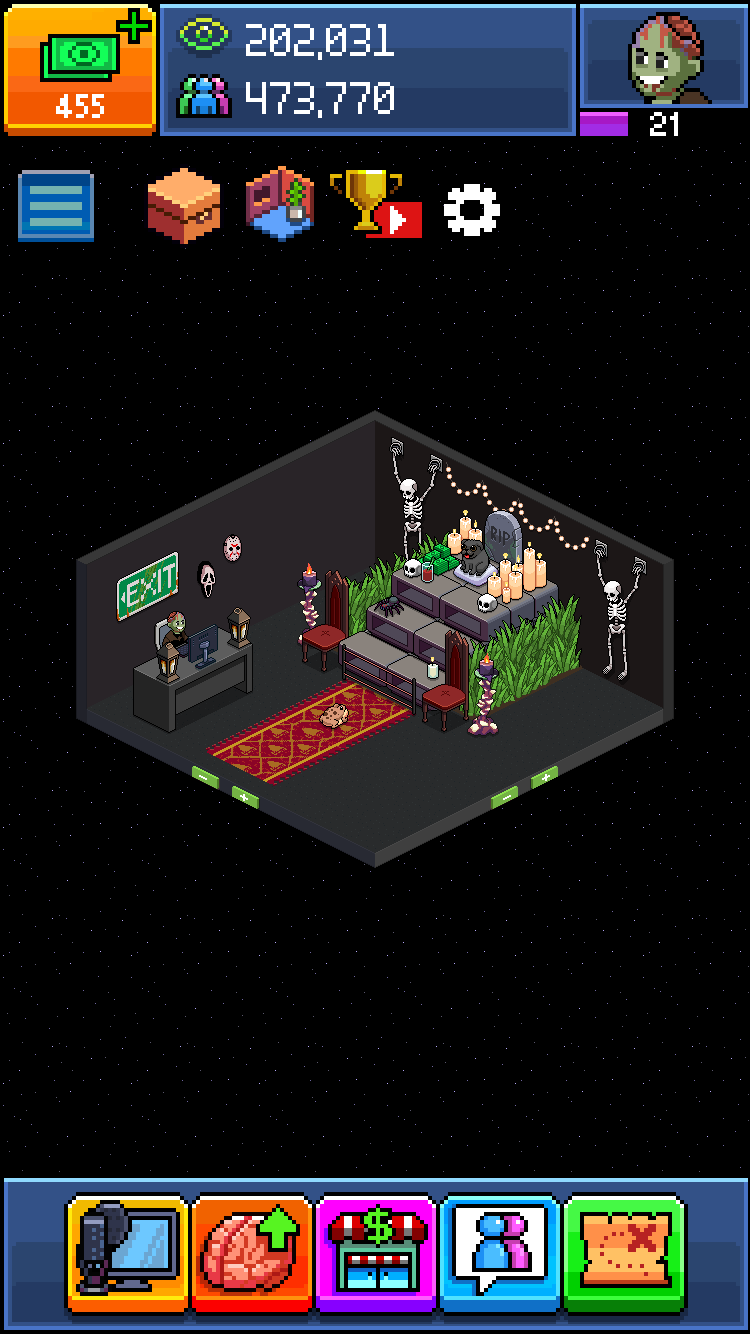The height and width of the screenshot is (1334, 750).
Task: Open the blue hamburger menu
Action: pos(56,206)
